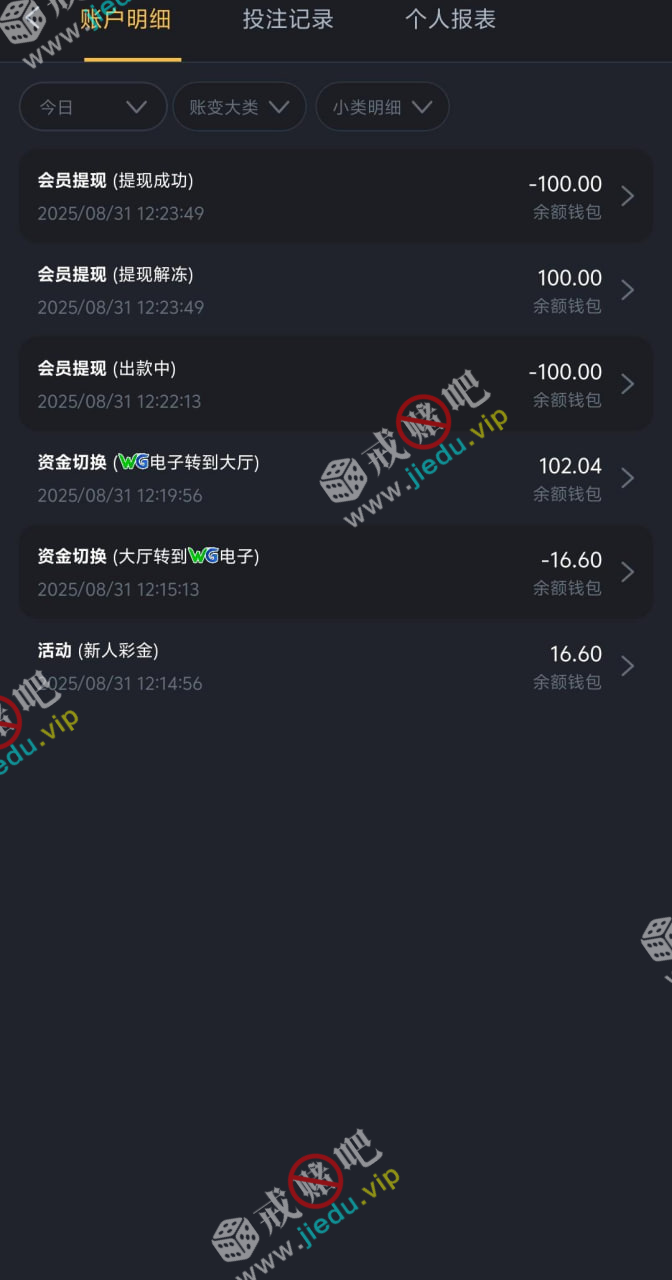
Task: View the 会员提现 (提现解冻) entry
Action: [336, 290]
